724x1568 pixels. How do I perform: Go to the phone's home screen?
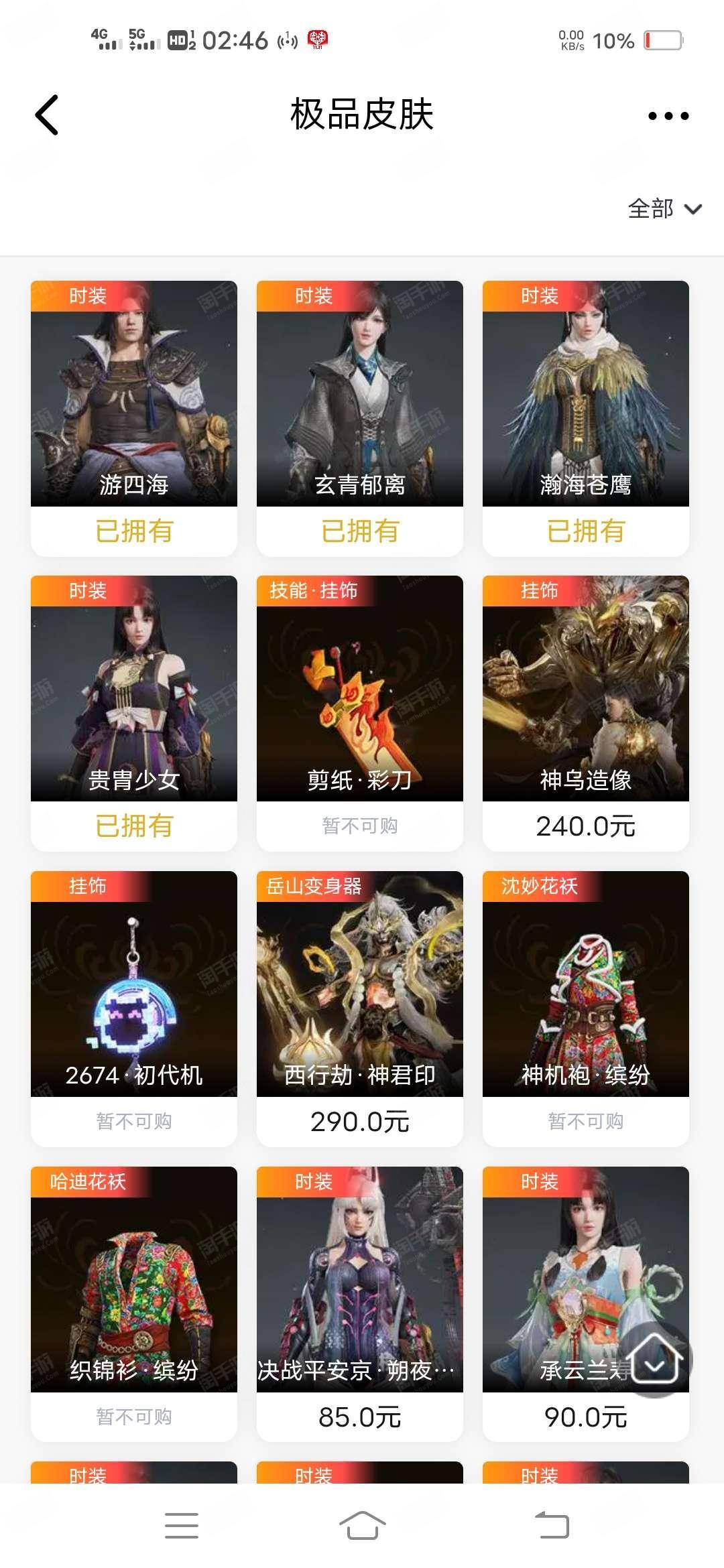[362, 1525]
